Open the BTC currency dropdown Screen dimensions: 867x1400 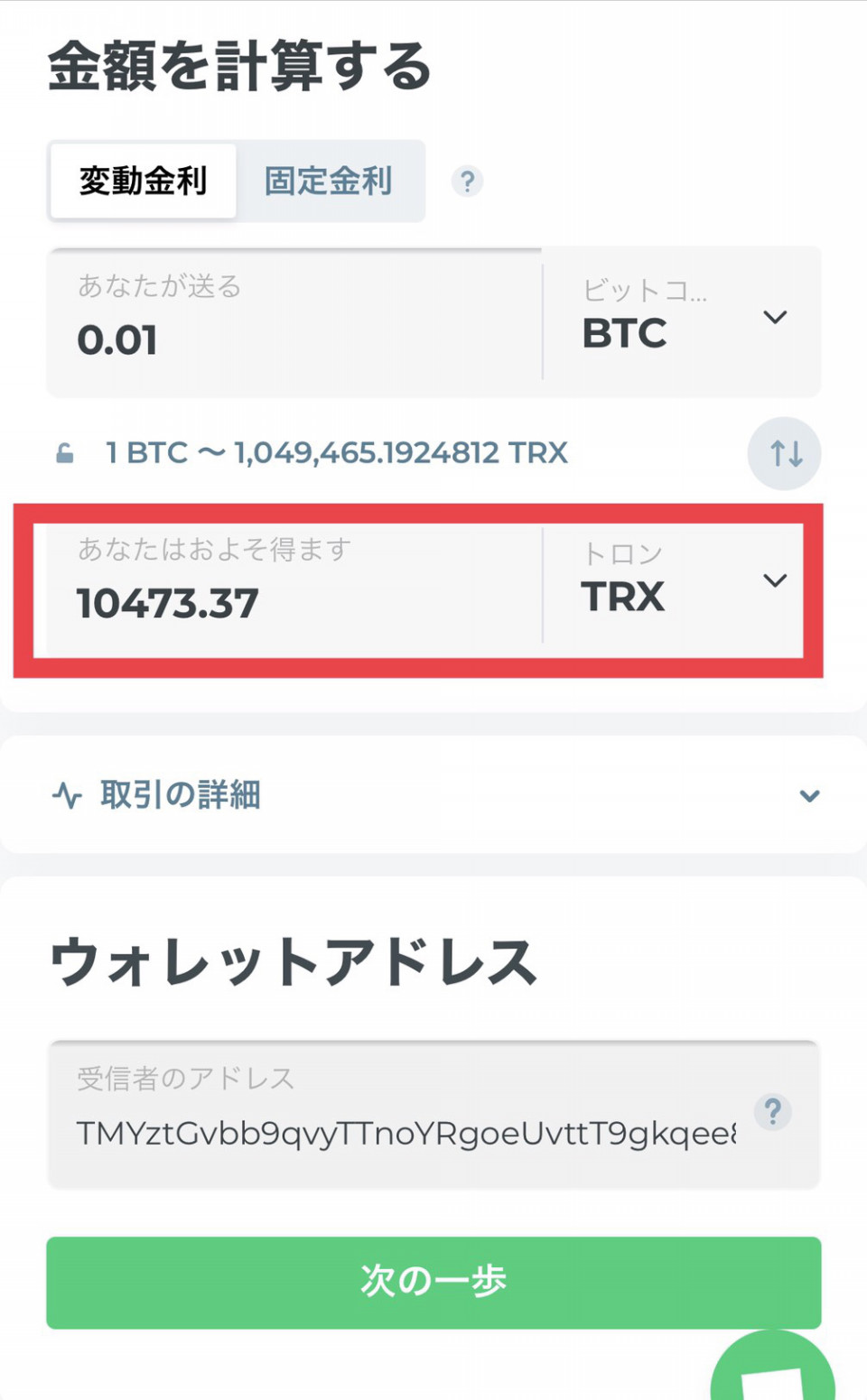[683, 321]
